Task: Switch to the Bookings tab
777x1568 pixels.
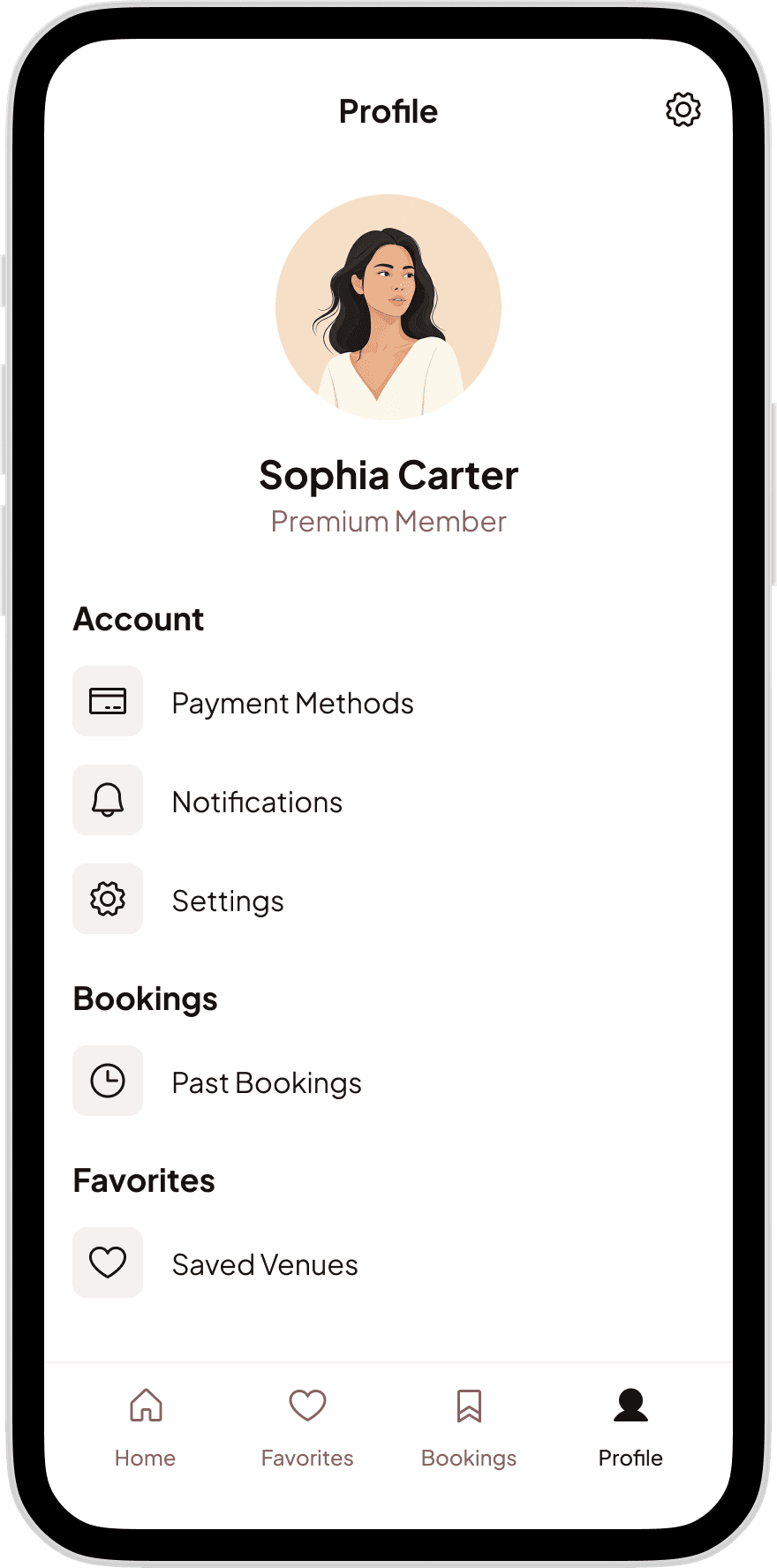Action: click(x=469, y=1423)
